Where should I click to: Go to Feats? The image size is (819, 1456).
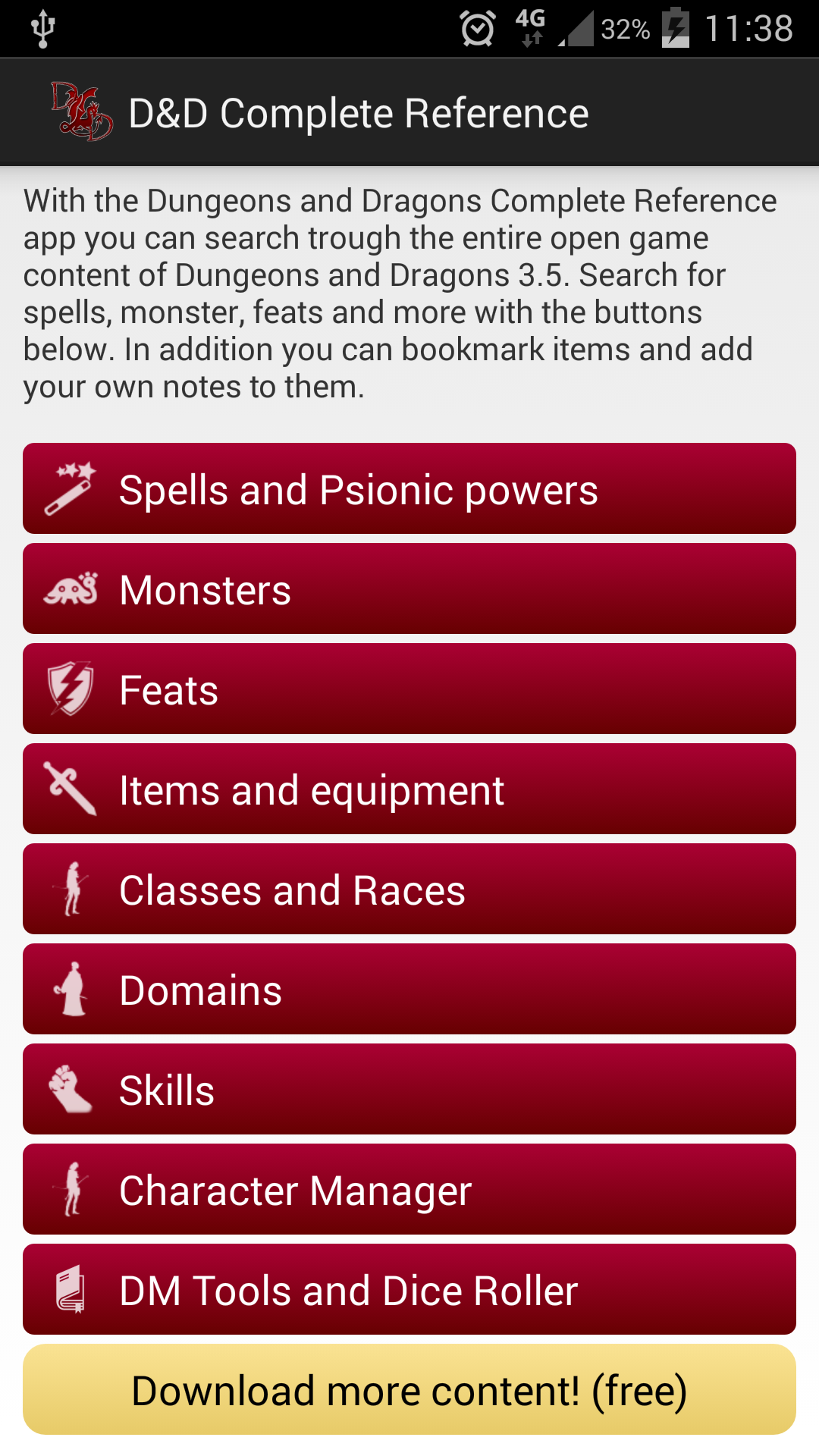[409, 689]
